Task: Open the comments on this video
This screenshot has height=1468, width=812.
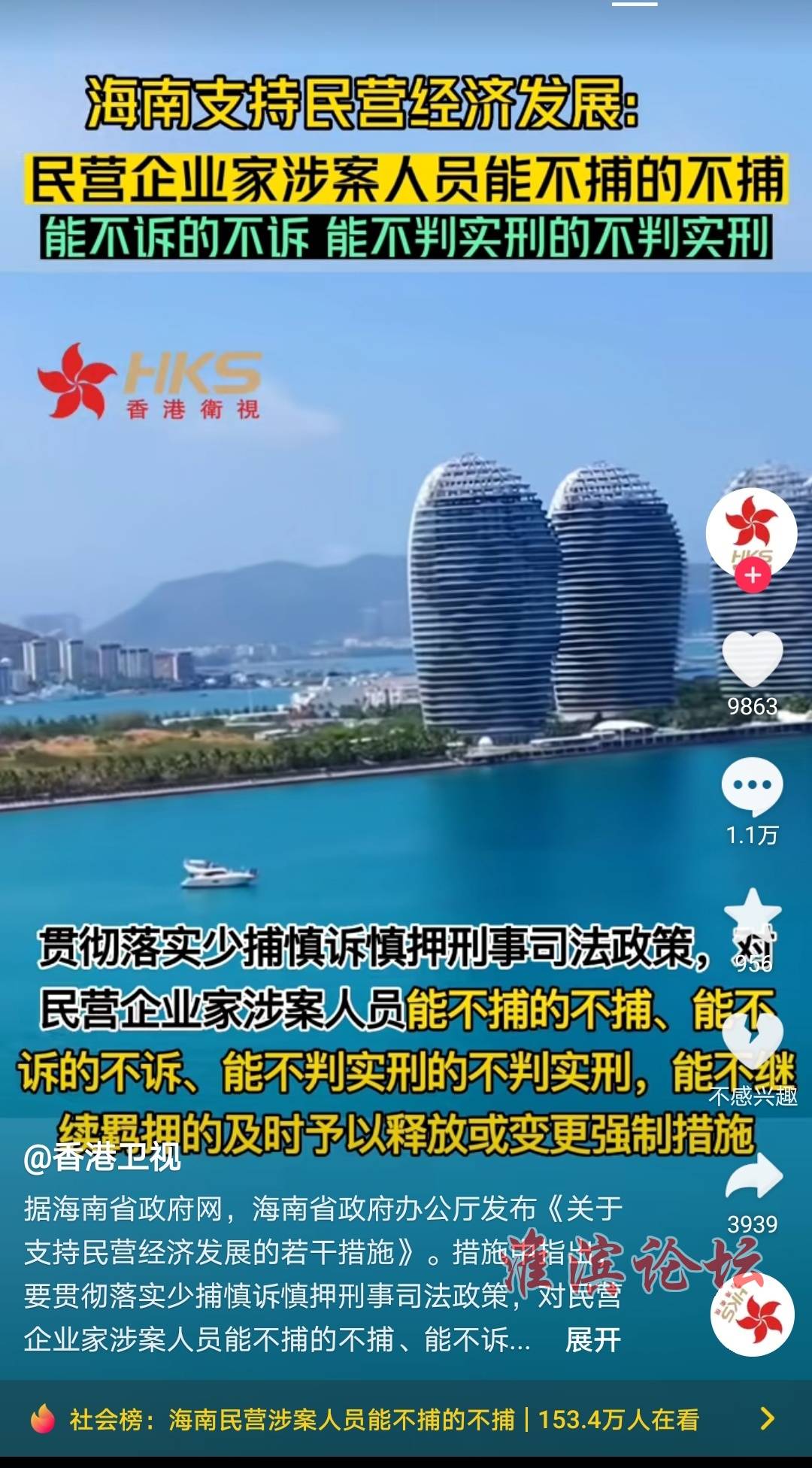Action: coord(752,787)
